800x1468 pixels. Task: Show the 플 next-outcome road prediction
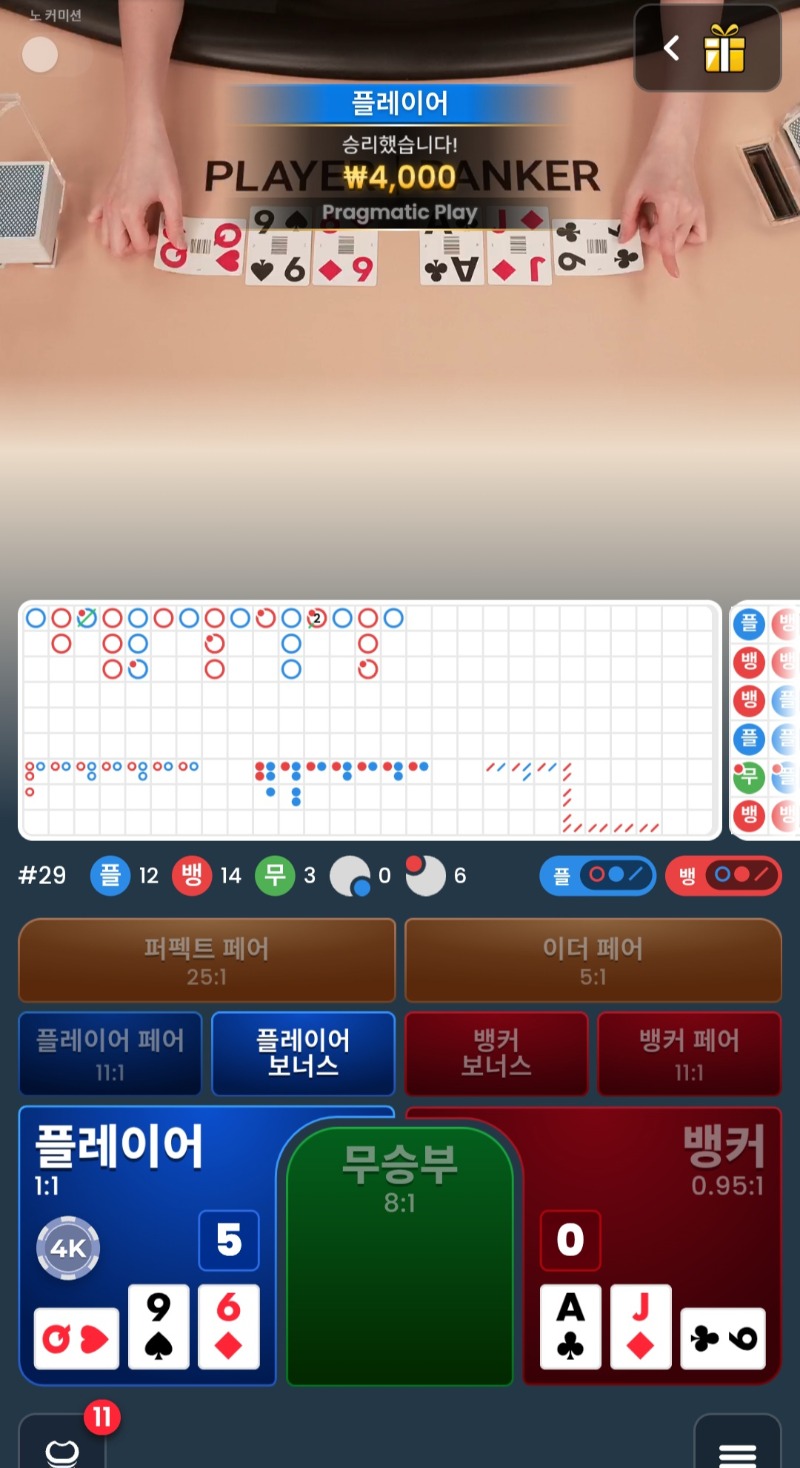point(597,875)
